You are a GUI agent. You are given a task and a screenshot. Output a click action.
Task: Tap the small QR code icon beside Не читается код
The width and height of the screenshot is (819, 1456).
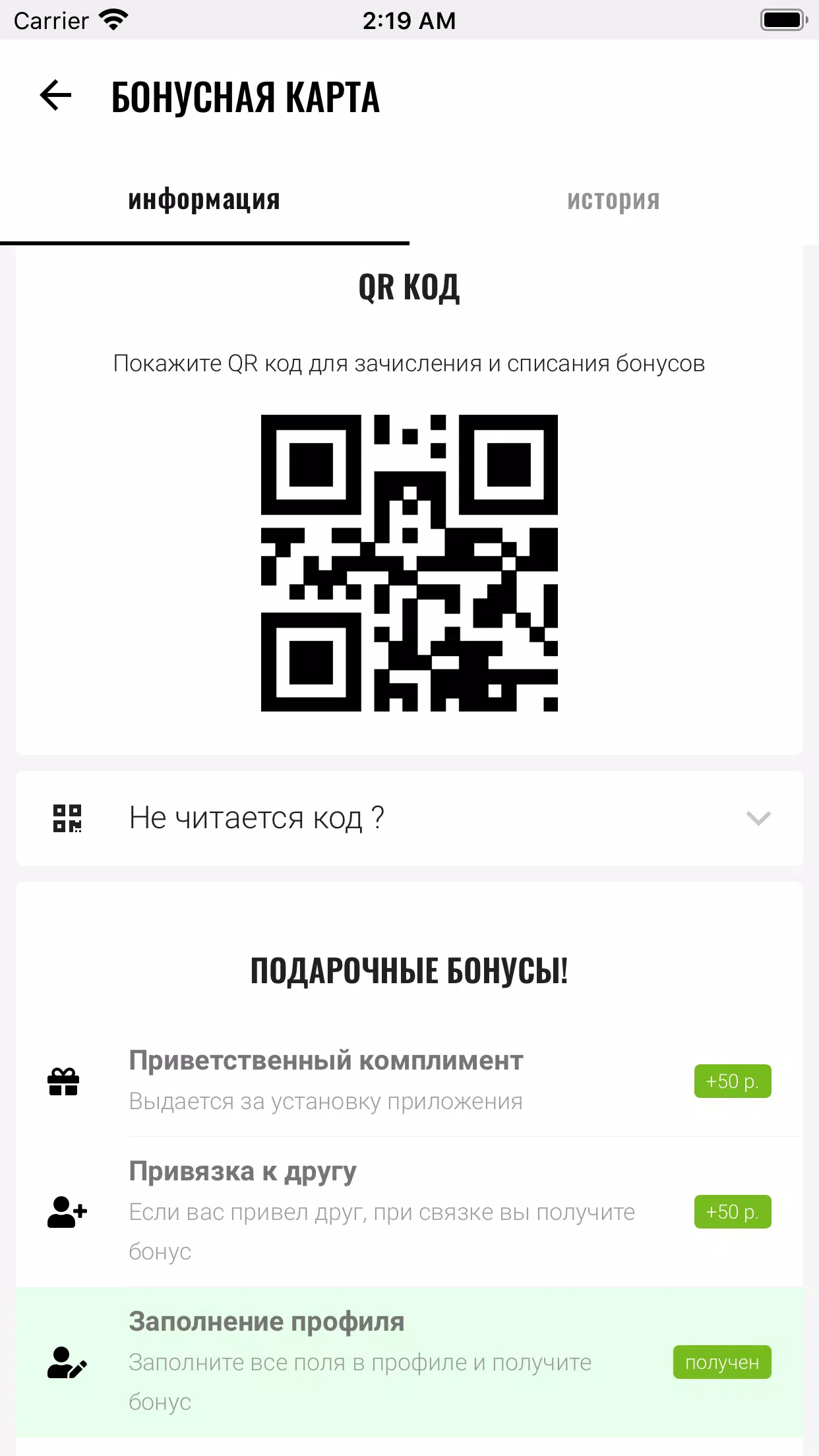(x=69, y=818)
